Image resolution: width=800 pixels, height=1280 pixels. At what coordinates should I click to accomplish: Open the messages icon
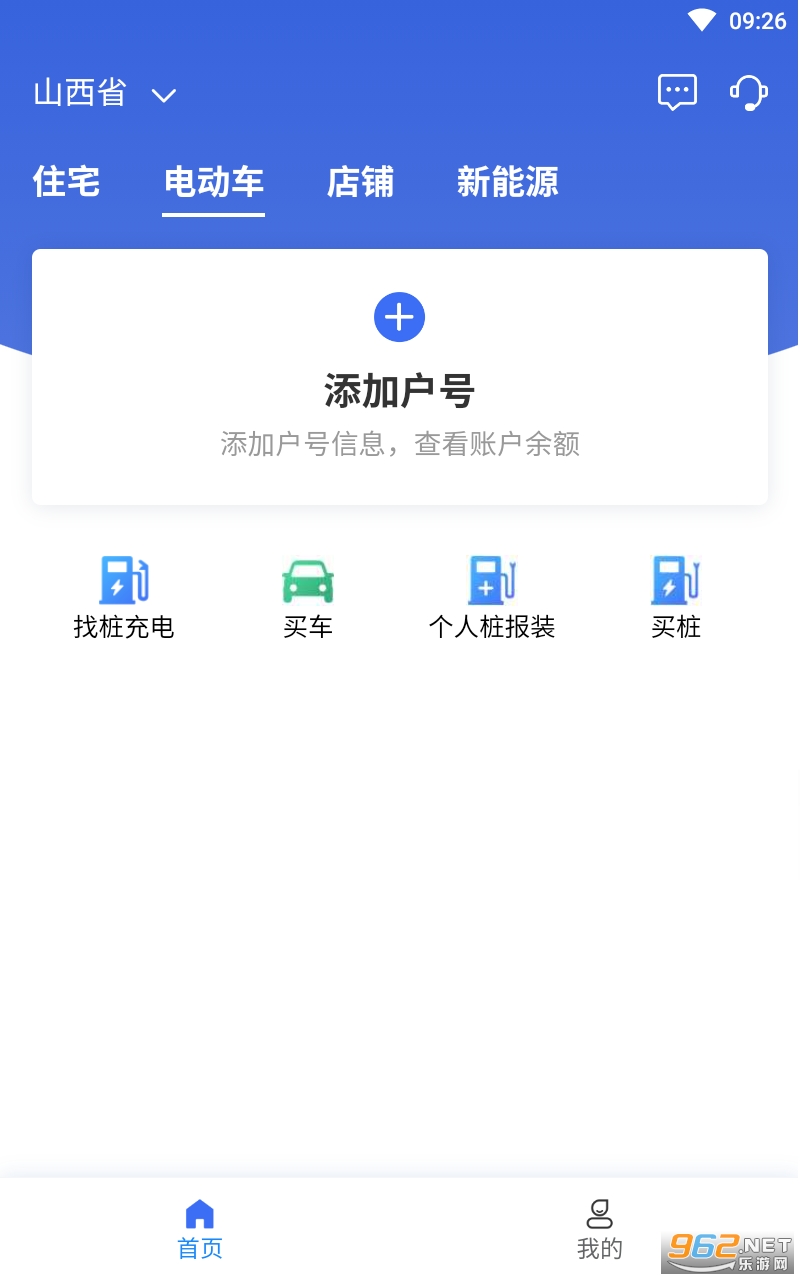tap(677, 93)
